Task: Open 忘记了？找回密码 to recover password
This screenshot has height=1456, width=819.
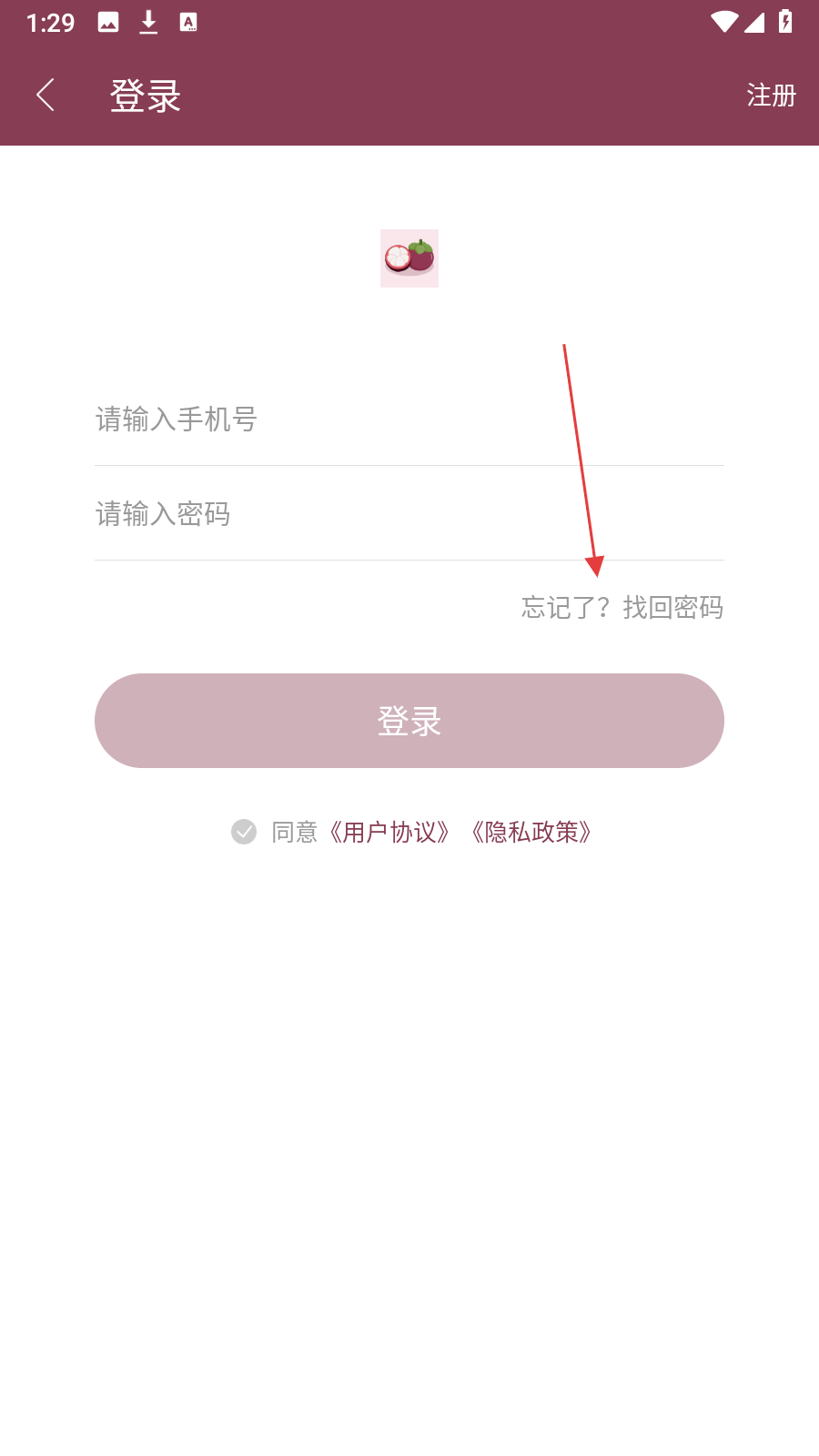Action: point(622,607)
